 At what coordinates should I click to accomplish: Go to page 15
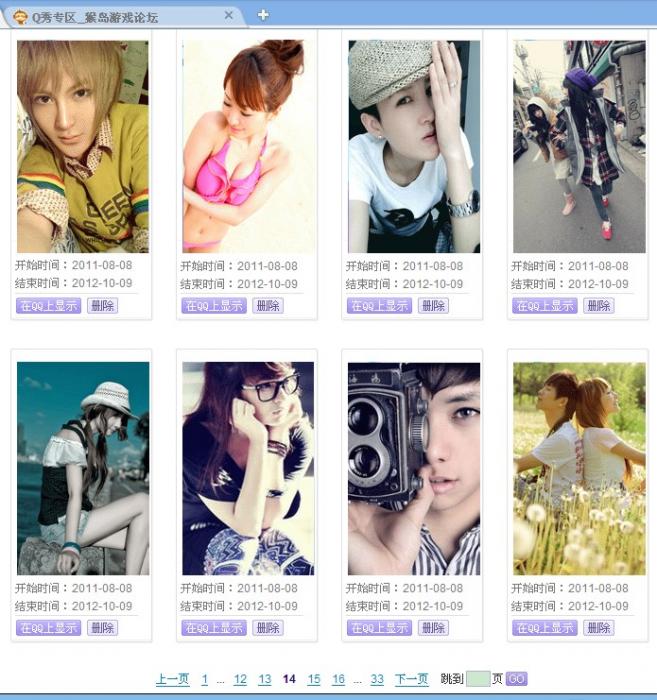pyautogui.click(x=314, y=679)
